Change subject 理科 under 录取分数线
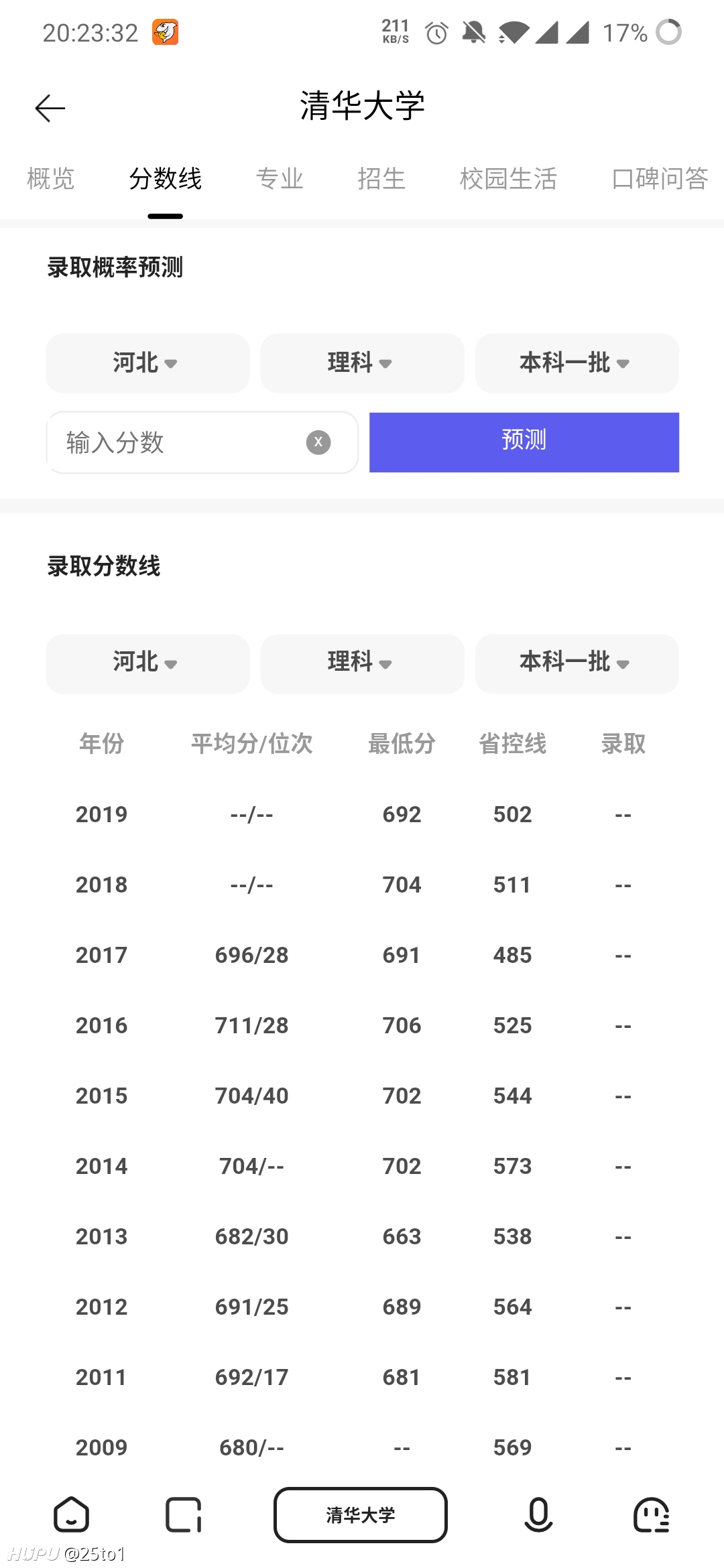 [x=362, y=663]
